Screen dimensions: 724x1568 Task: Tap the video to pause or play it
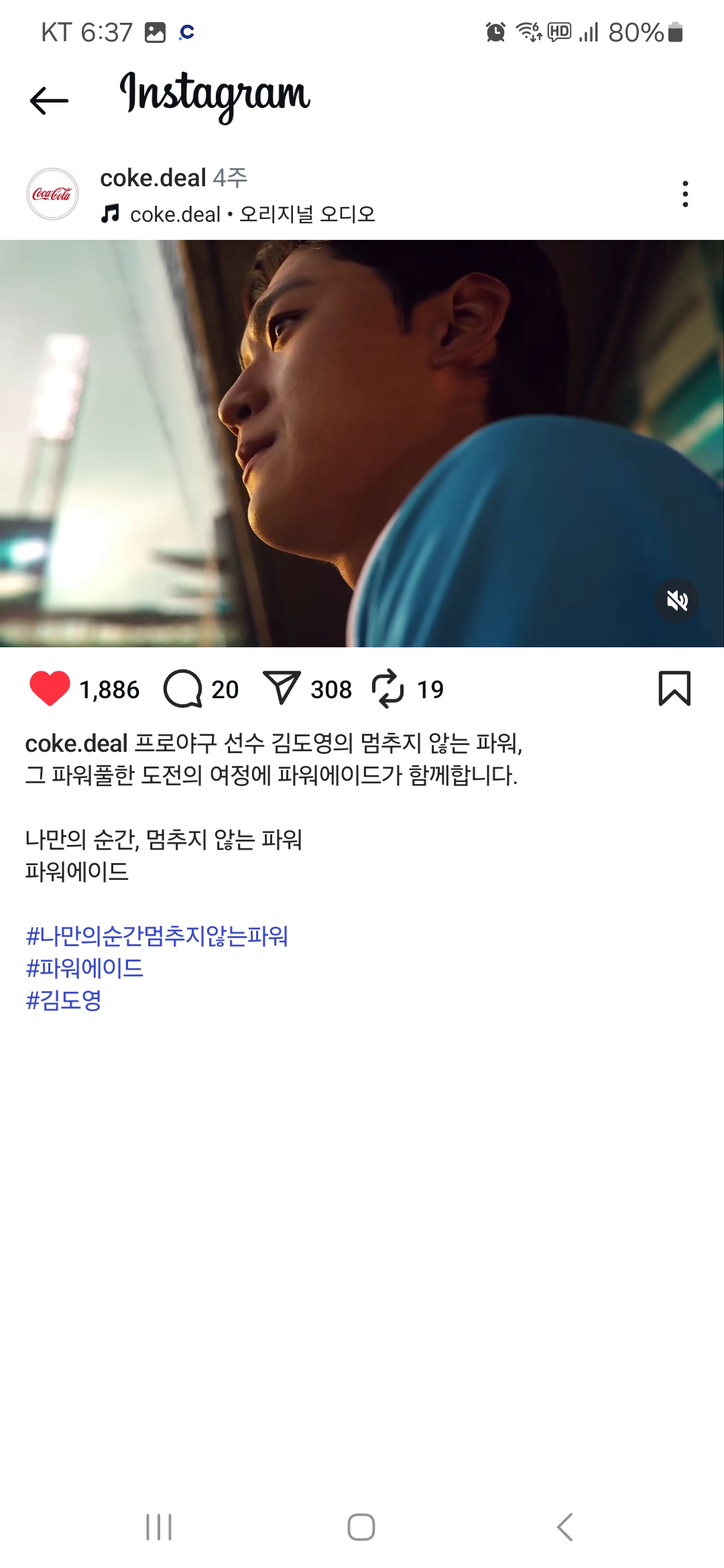(x=362, y=442)
